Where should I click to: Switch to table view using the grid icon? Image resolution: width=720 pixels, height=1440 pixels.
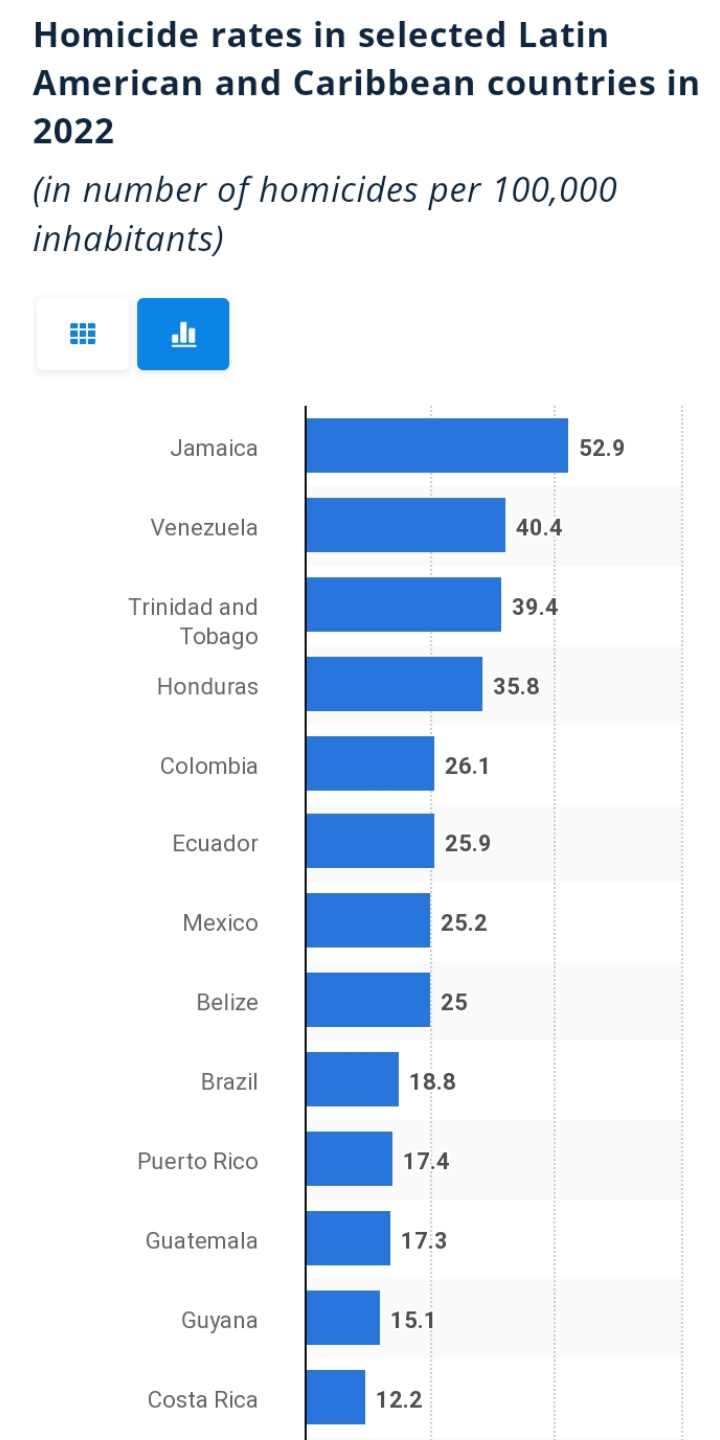click(82, 333)
